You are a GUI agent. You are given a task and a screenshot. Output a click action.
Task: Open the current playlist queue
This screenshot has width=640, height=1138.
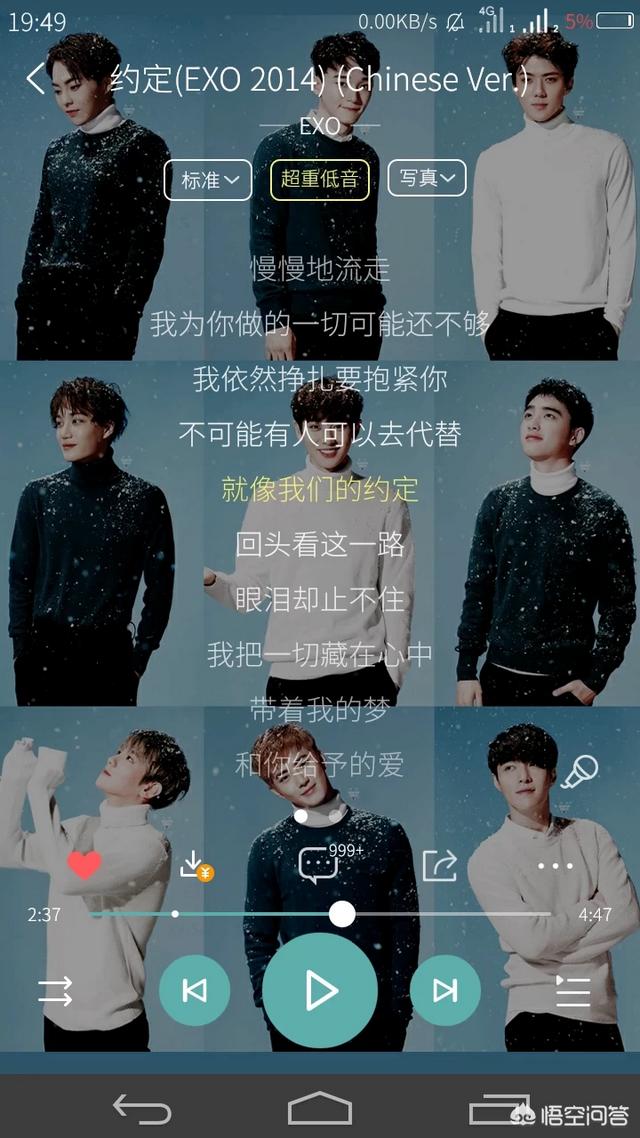click(572, 991)
